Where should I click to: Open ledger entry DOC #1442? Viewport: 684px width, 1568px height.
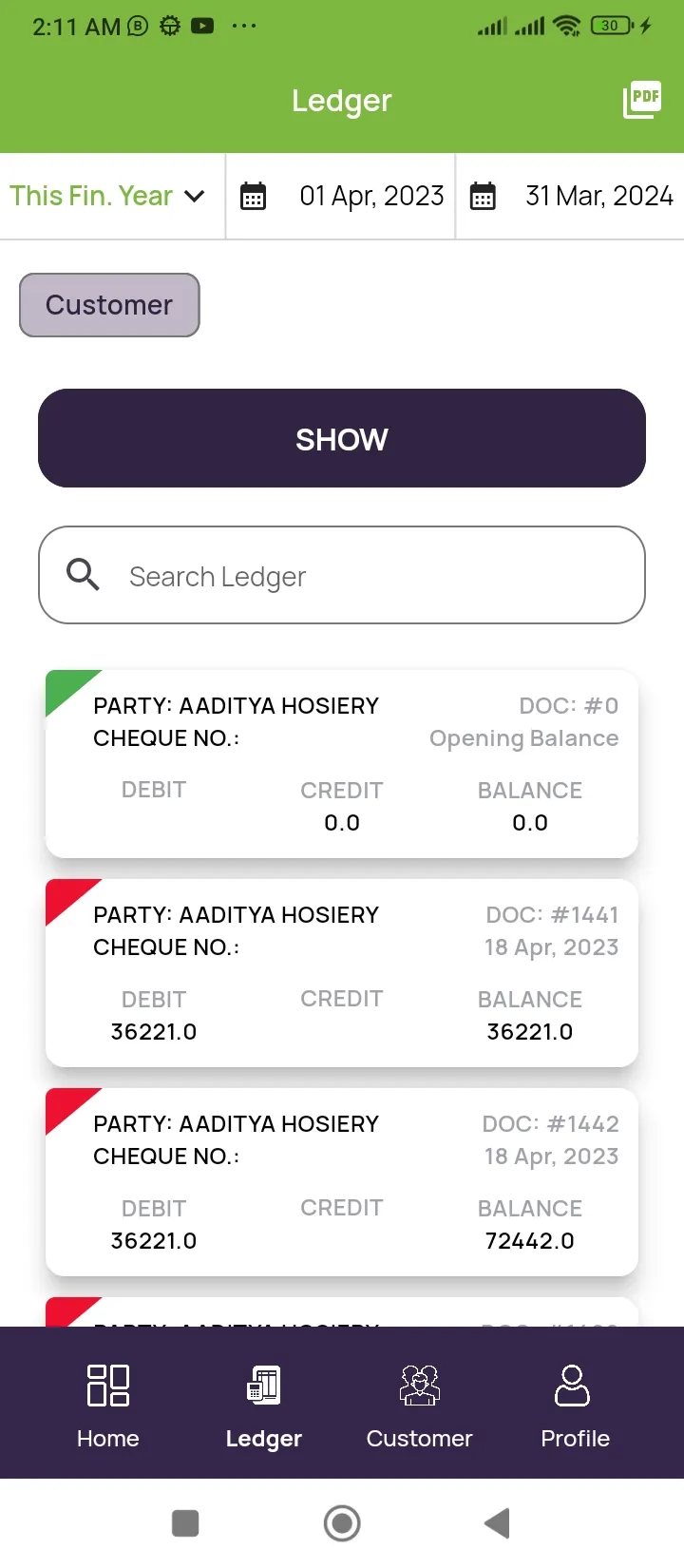[x=342, y=1180]
